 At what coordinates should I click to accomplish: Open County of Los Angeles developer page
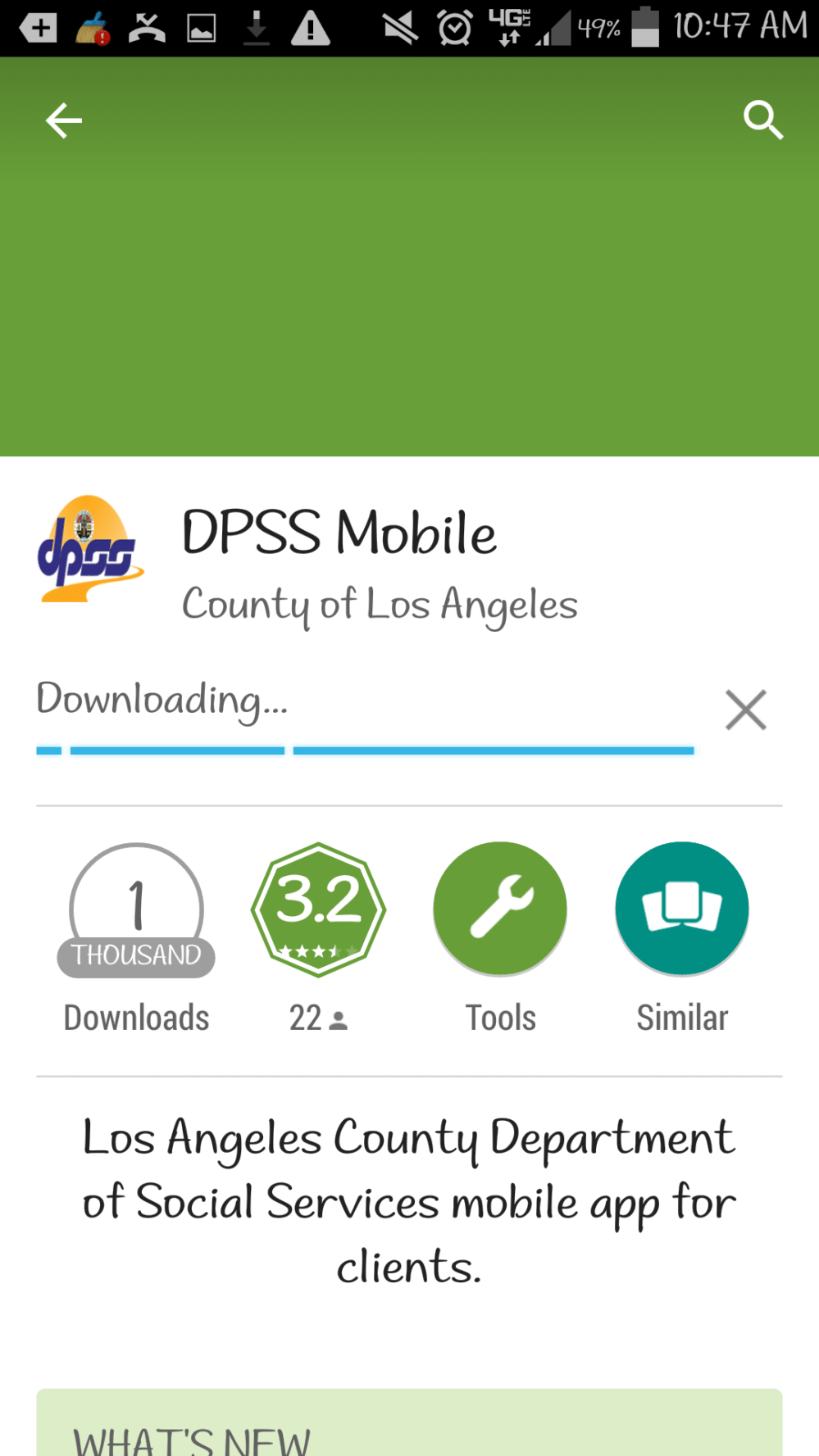[380, 605]
